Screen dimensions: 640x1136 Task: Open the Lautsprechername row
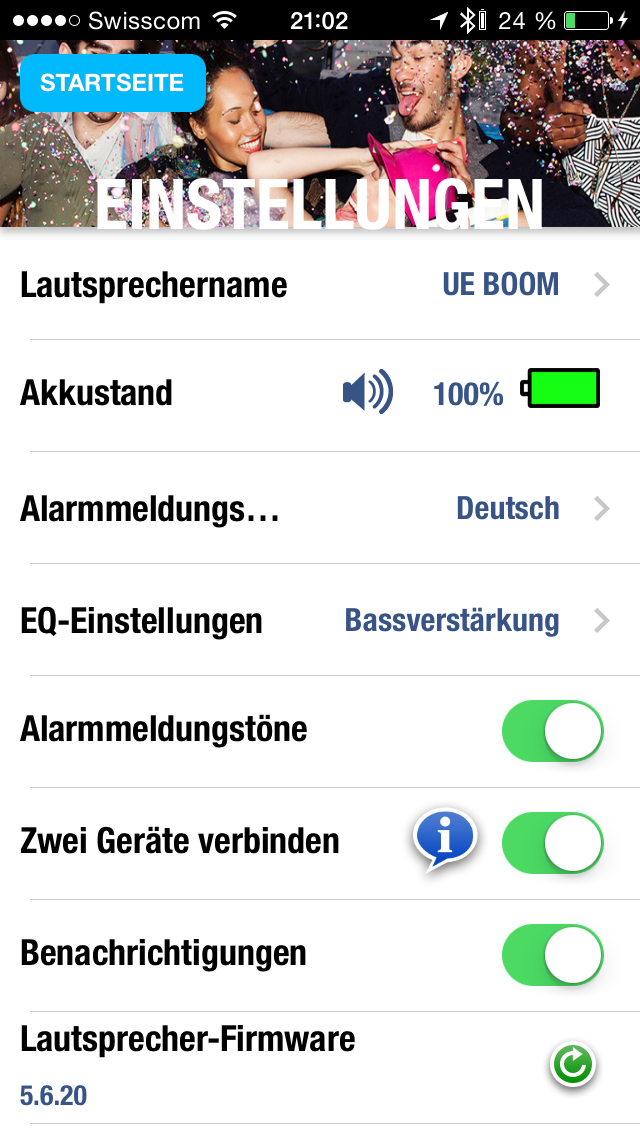pyautogui.click(x=320, y=285)
